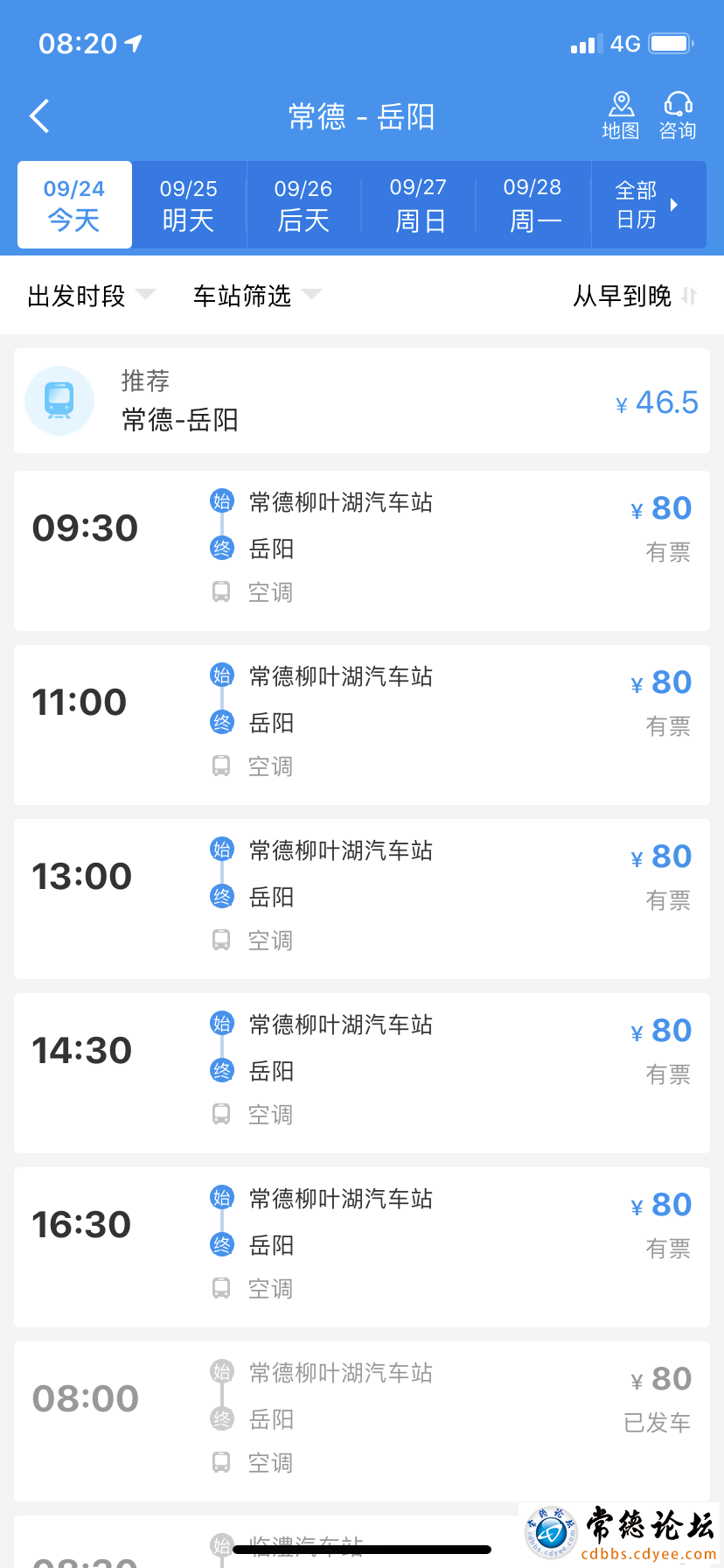
Task: Switch to 09/26 后天 date tab
Action: coord(303,205)
